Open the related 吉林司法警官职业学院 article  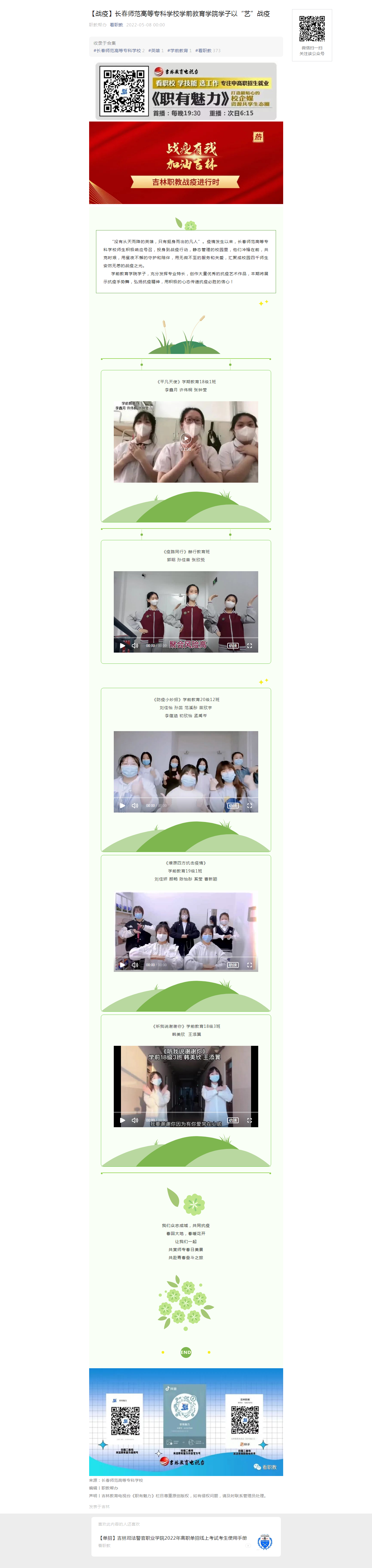[x=173, y=1538]
